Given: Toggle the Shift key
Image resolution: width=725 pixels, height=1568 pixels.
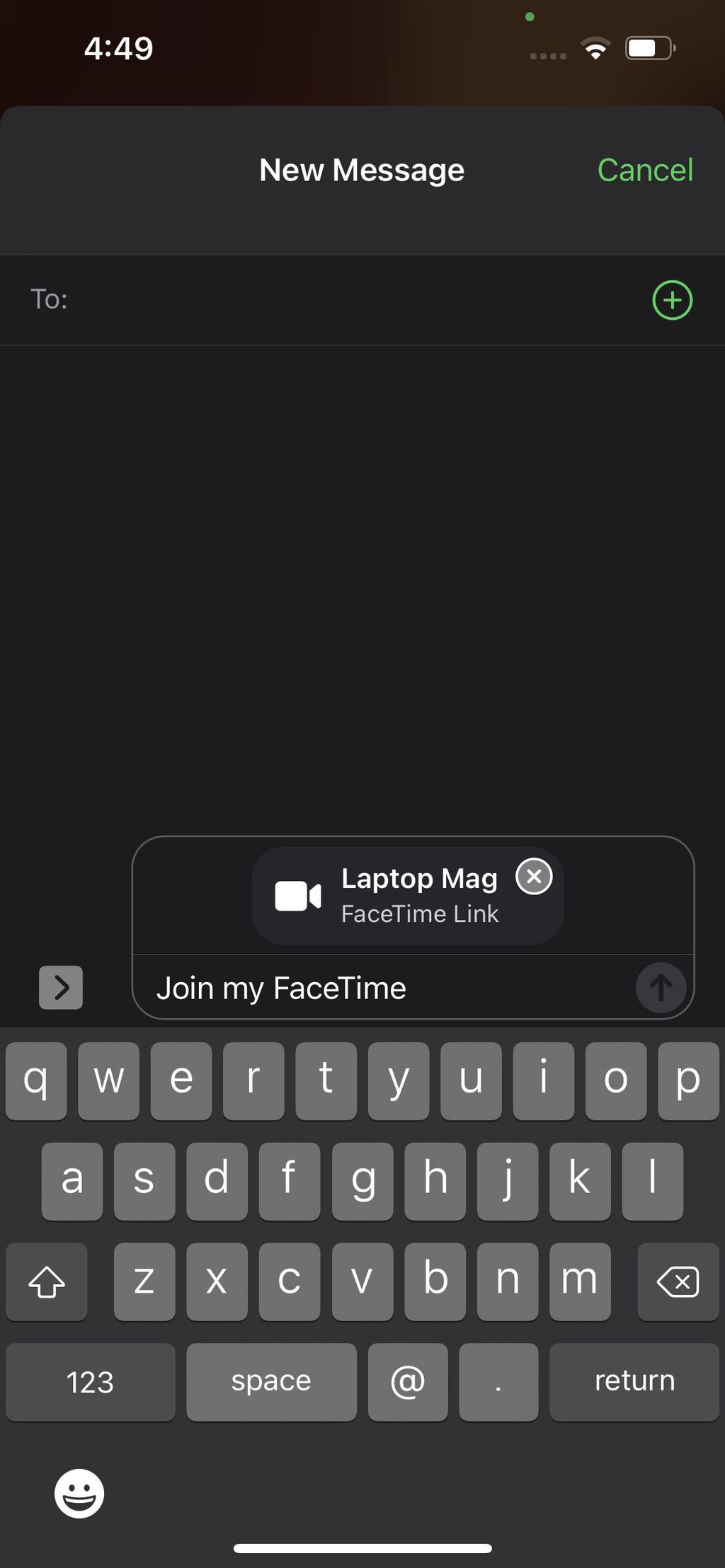Looking at the screenshot, I should (46, 1282).
